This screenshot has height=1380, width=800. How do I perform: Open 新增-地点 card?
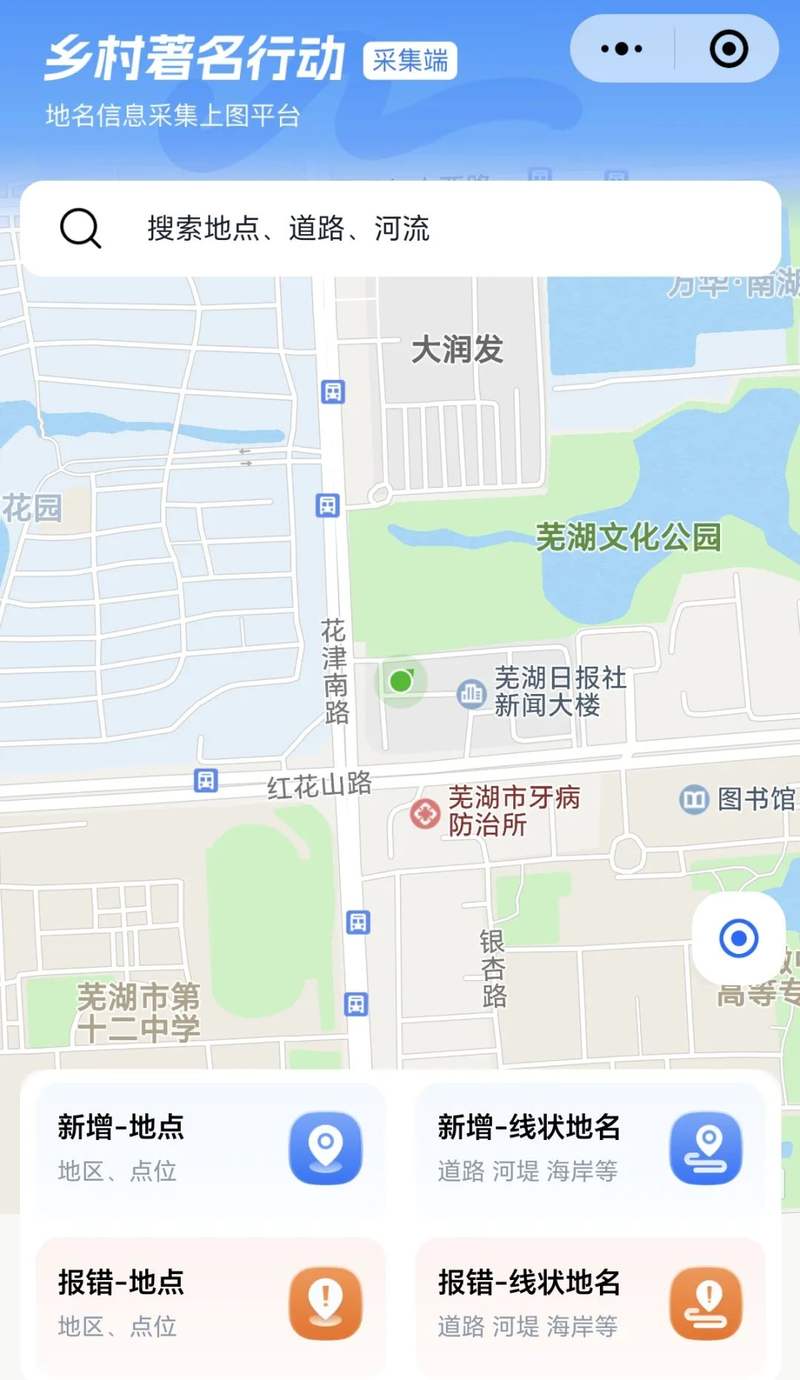(210, 1146)
